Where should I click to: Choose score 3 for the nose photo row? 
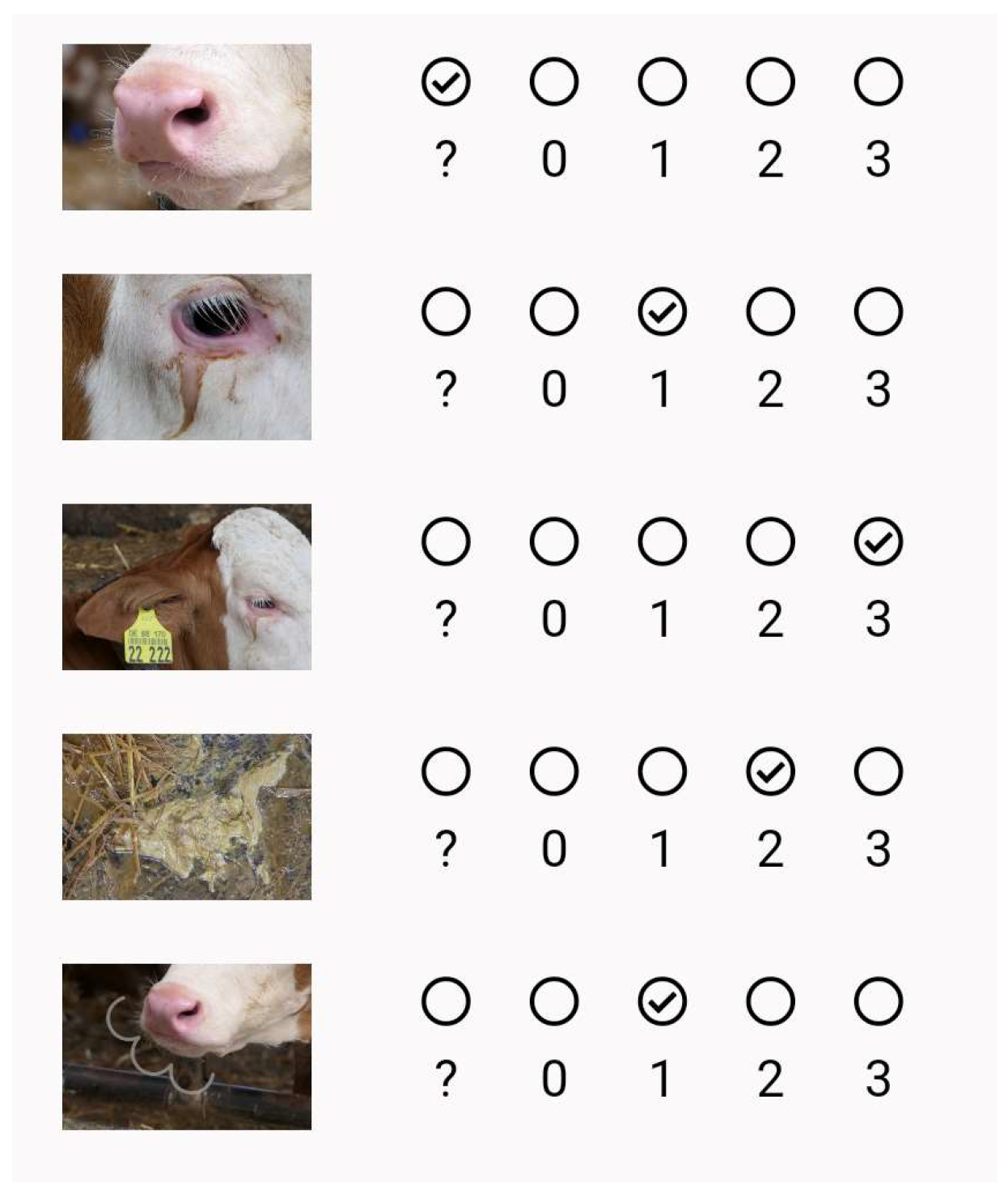point(879,82)
